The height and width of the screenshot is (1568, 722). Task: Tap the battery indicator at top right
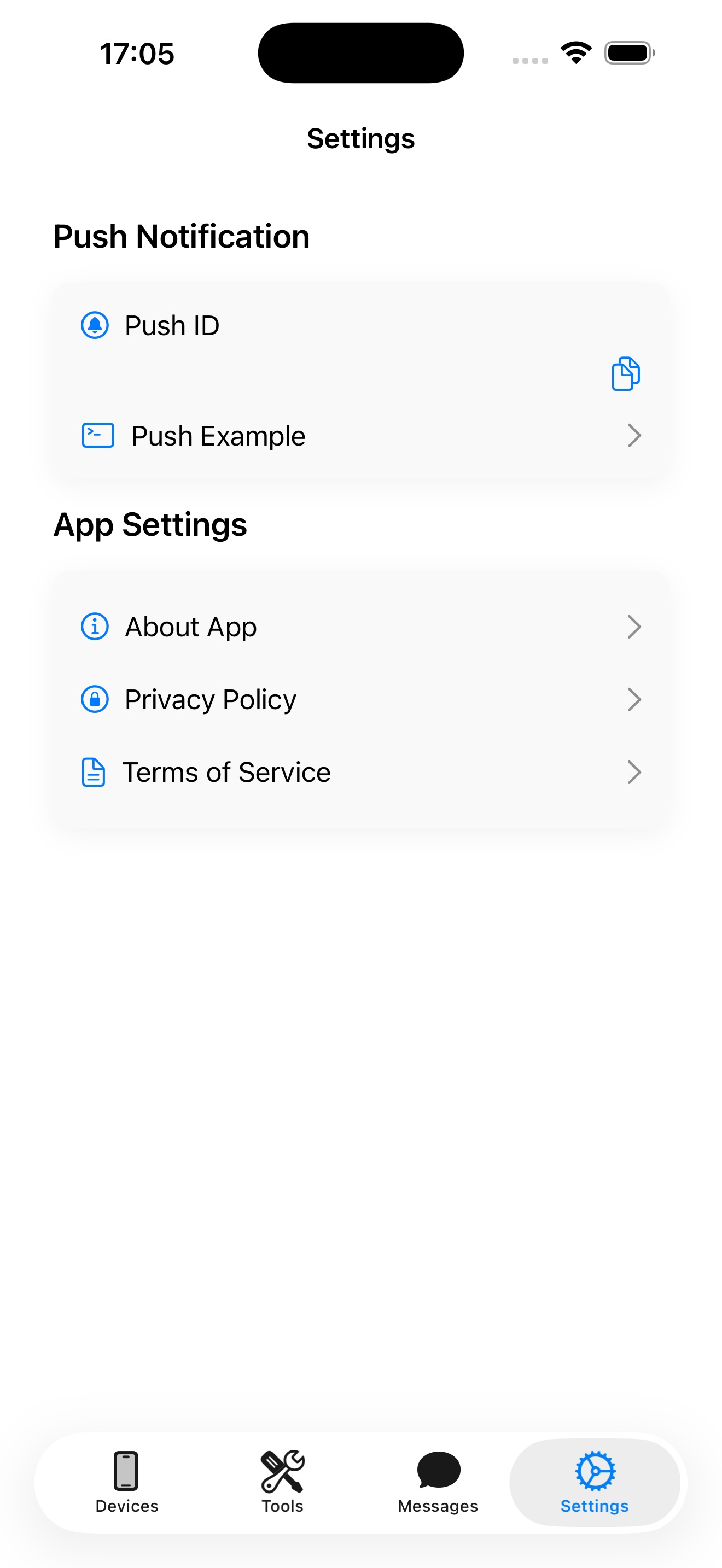pyautogui.click(x=630, y=53)
